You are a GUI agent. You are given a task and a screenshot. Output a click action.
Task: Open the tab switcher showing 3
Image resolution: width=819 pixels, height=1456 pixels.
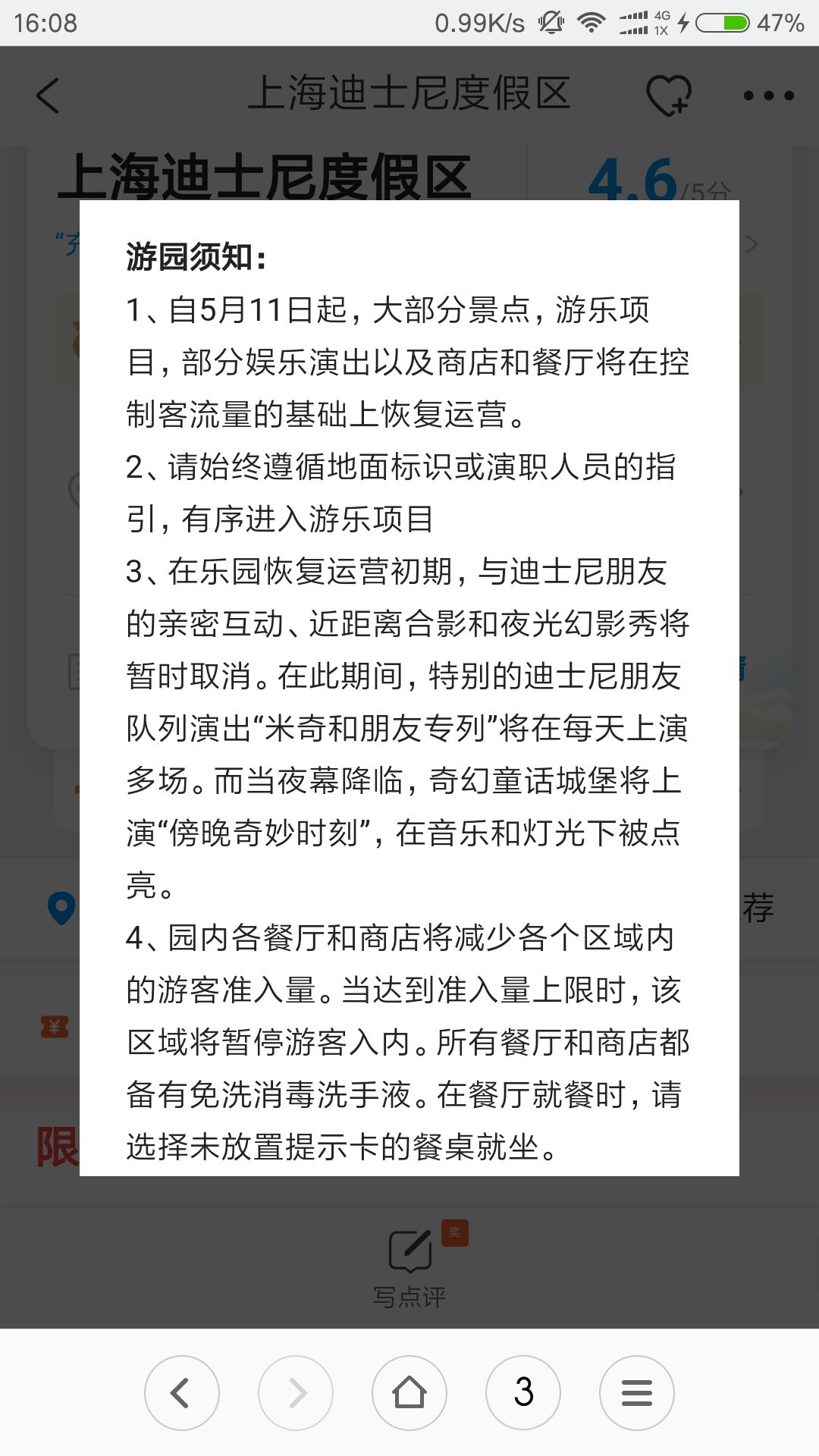click(523, 1392)
